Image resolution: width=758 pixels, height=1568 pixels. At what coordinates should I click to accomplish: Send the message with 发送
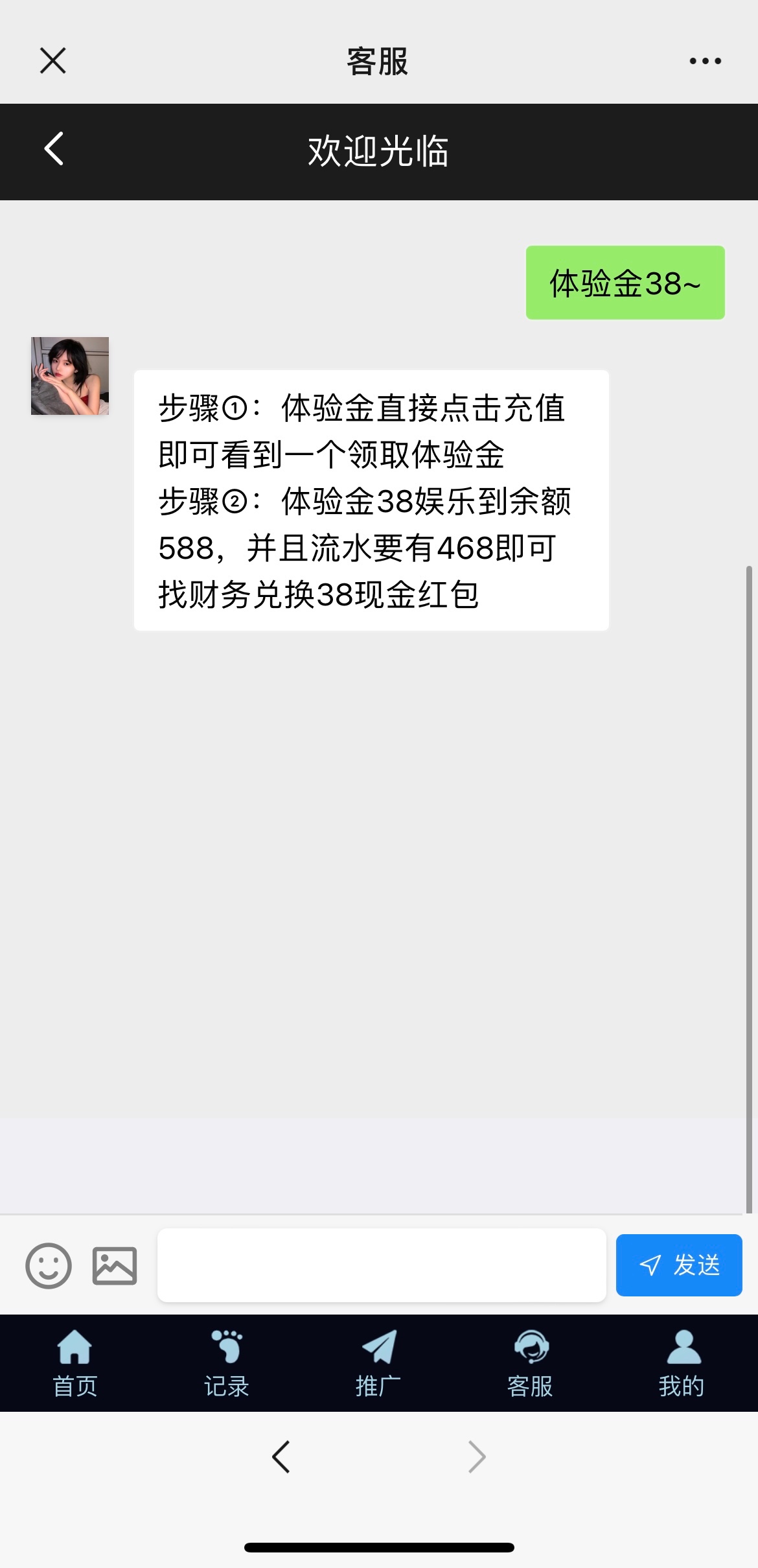click(x=678, y=1265)
